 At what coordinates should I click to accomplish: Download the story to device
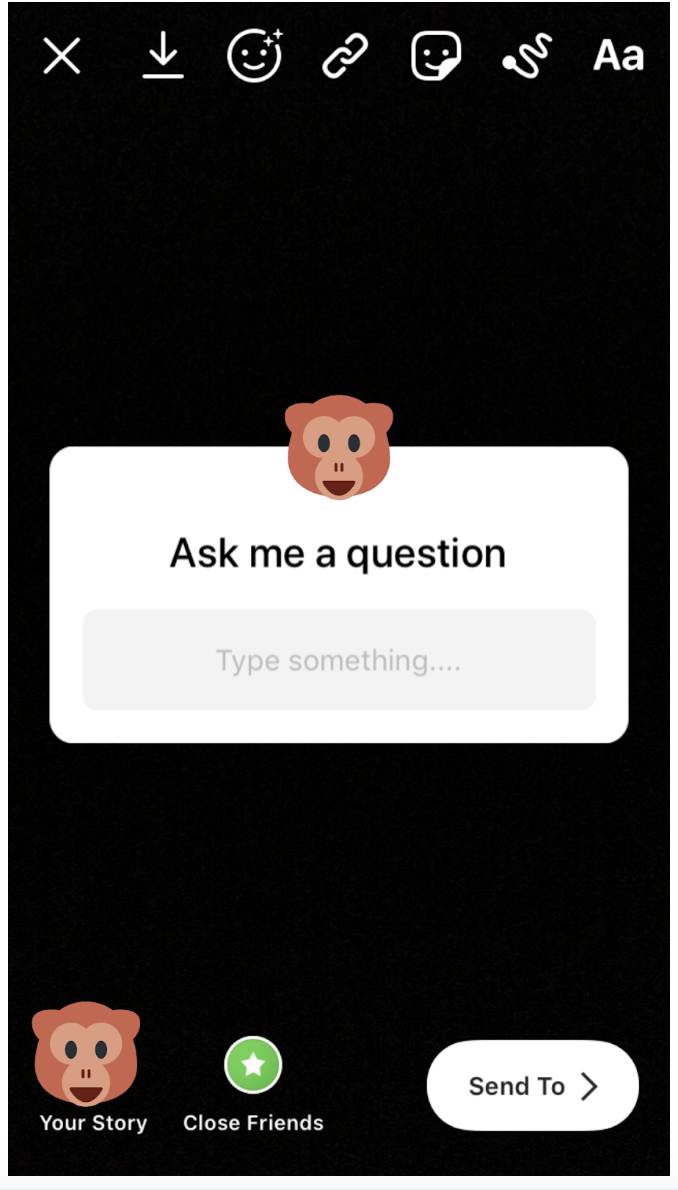point(163,56)
